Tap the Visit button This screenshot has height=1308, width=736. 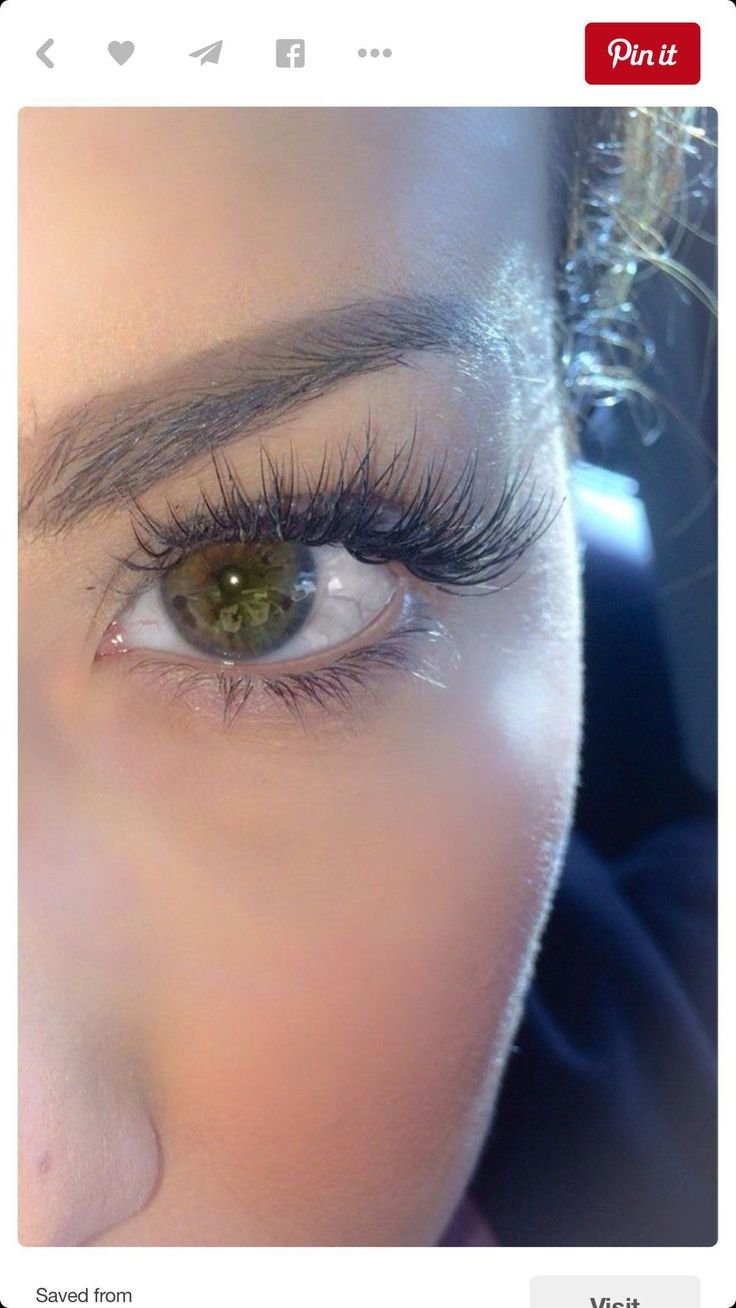pyautogui.click(x=615, y=1295)
